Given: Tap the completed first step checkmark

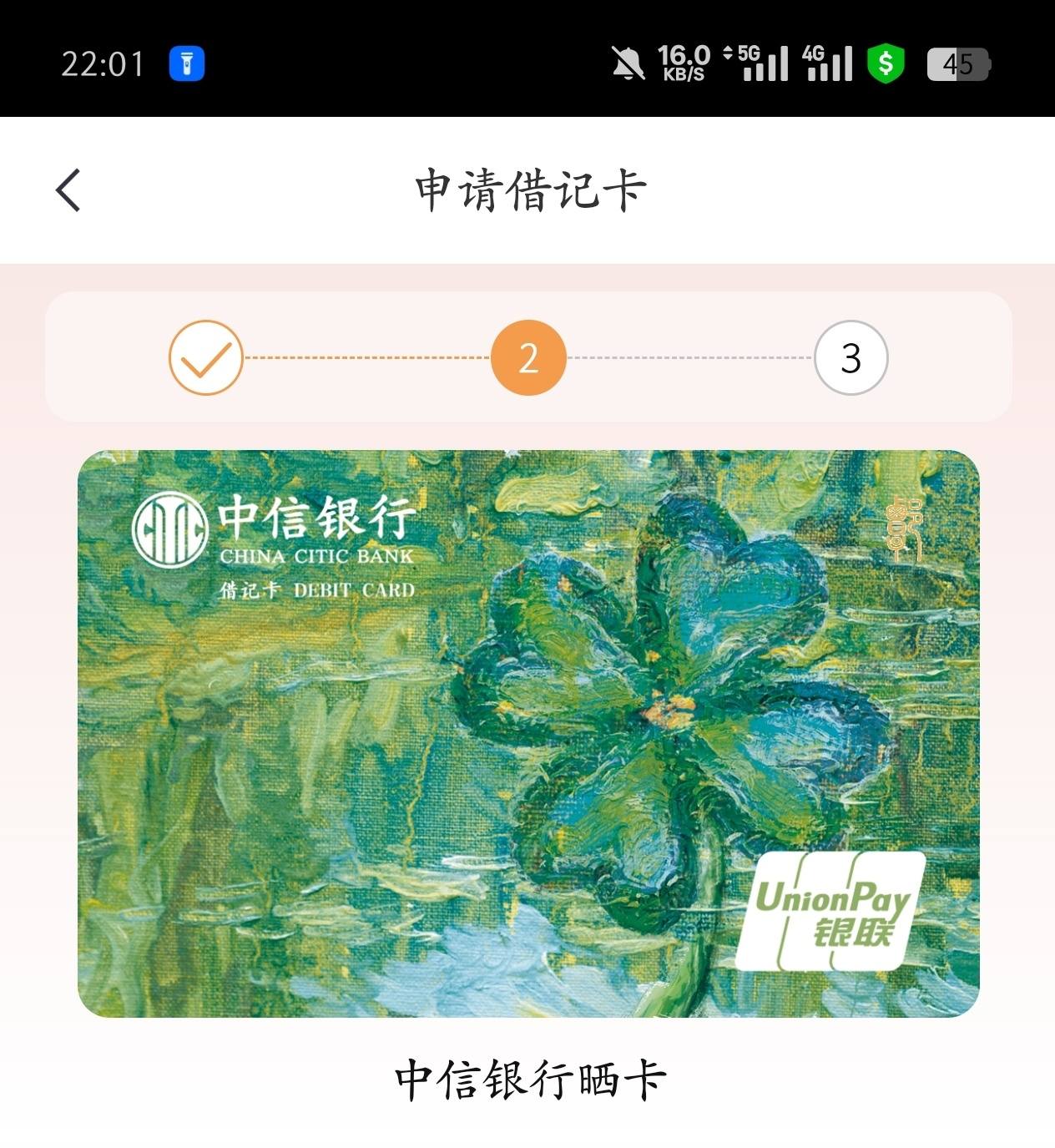Looking at the screenshot, I should (204, 357).
